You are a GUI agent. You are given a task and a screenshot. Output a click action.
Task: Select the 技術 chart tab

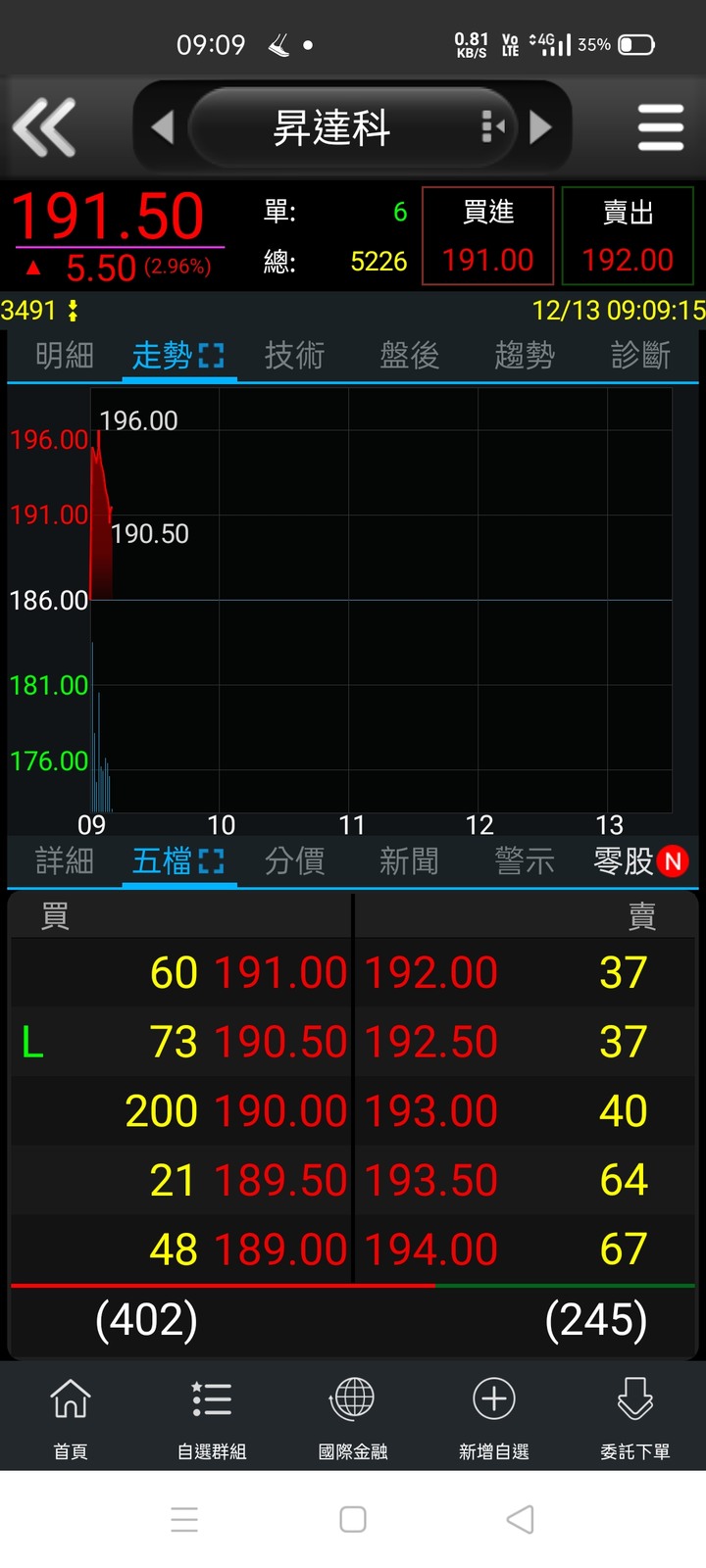[x=294, y=355]
